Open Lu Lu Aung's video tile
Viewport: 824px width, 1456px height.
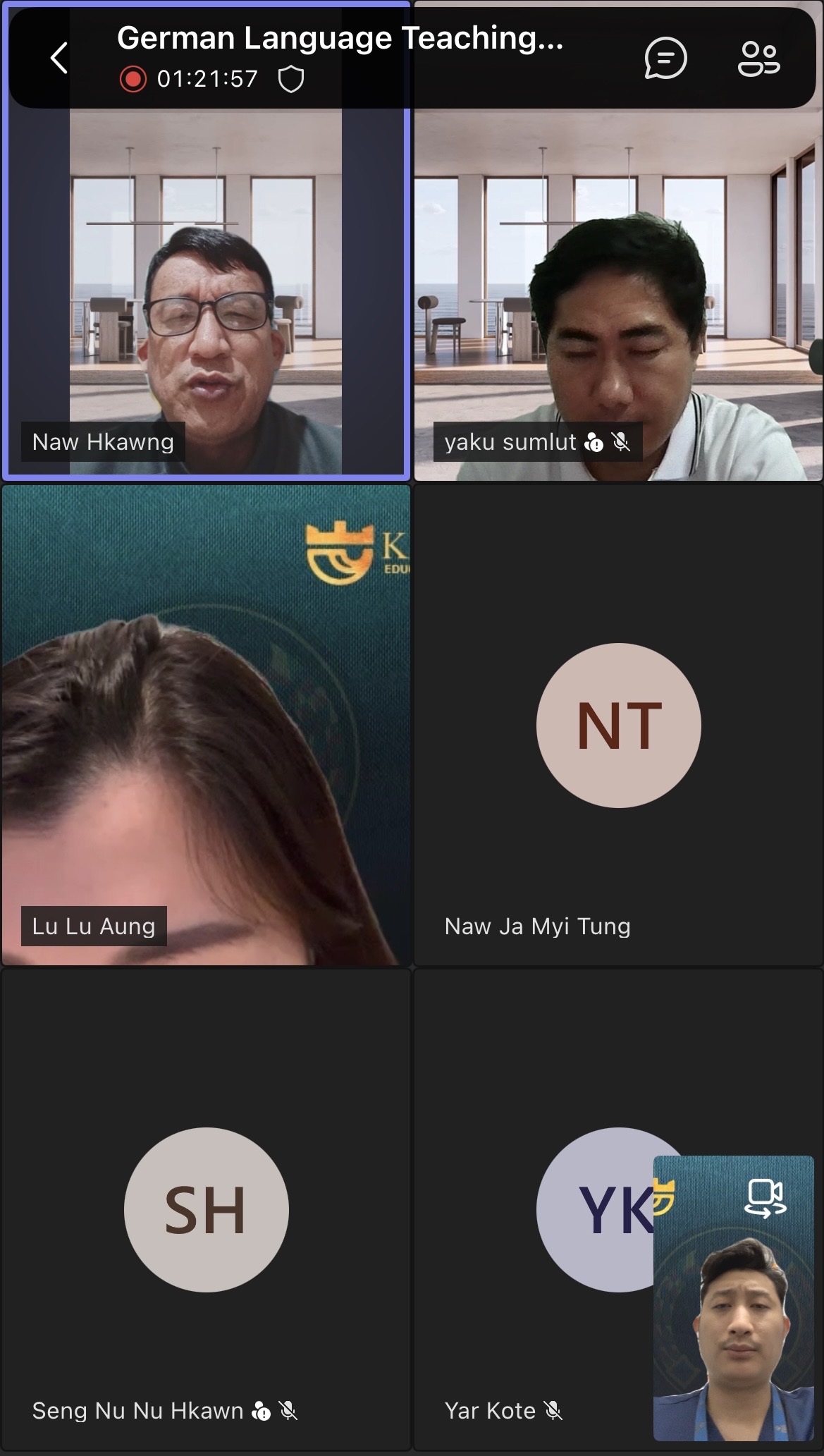pyautogui.click(x=206, y=725)
